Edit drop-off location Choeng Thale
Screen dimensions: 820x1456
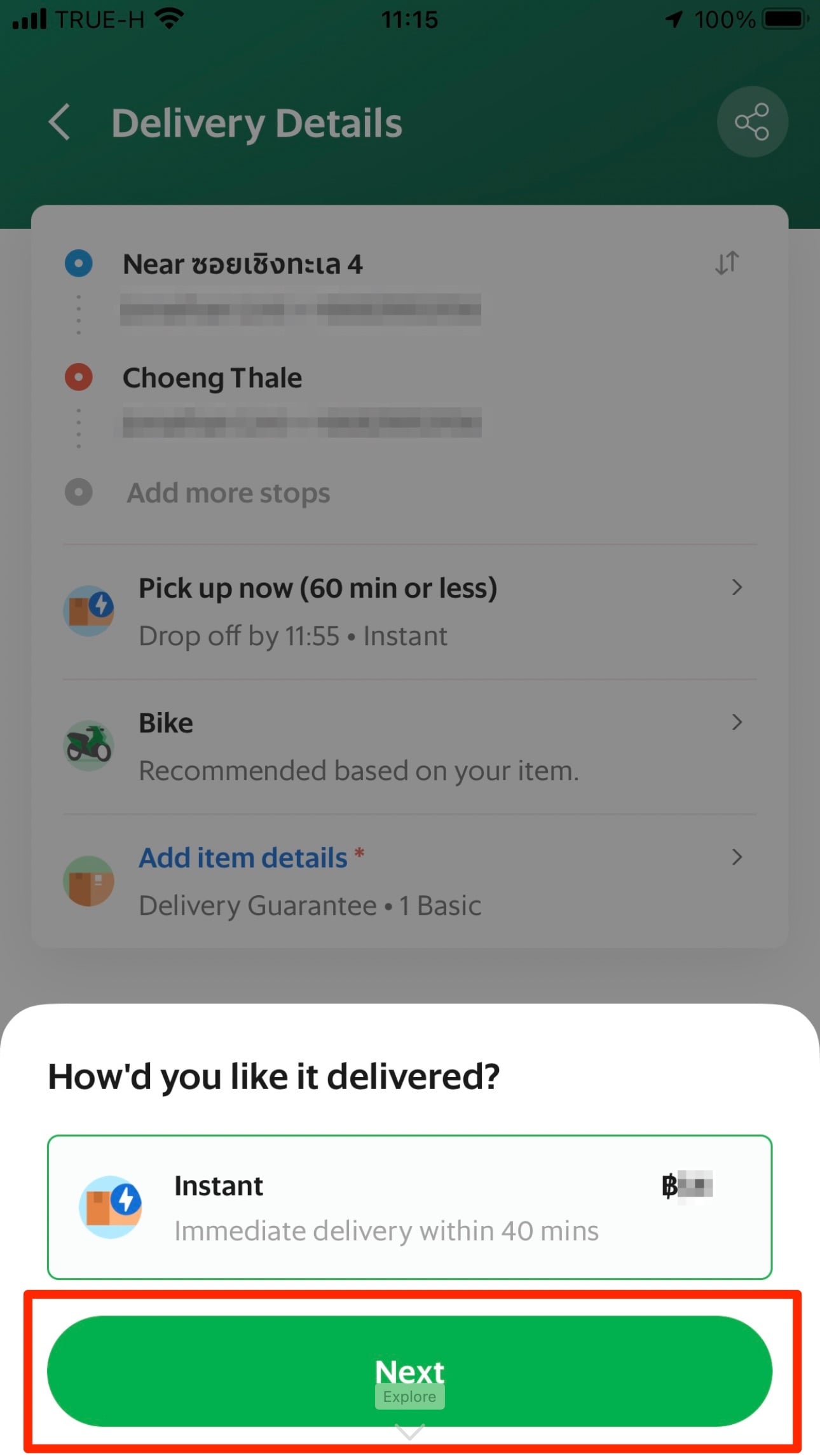tap(212, 378)
